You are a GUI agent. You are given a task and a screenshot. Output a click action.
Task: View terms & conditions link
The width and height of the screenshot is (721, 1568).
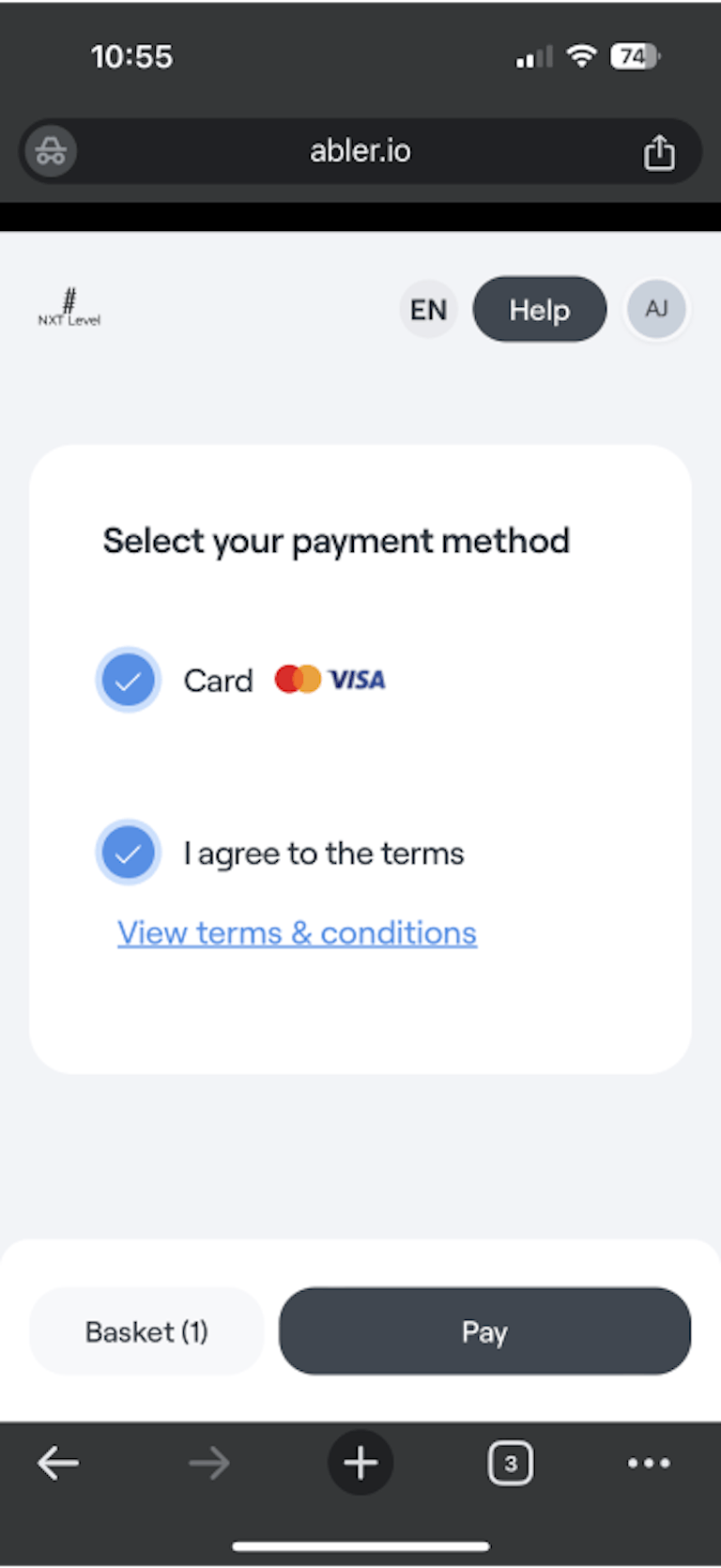(x=297, y=932)
